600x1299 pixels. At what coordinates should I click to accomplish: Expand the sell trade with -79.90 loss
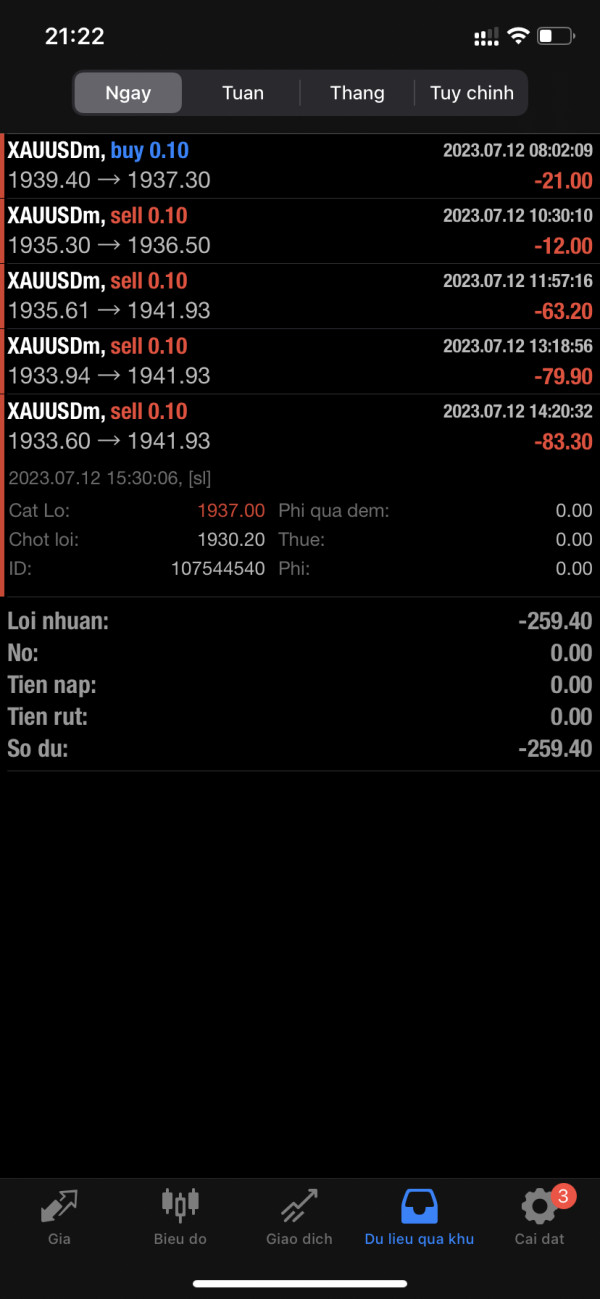300,361
